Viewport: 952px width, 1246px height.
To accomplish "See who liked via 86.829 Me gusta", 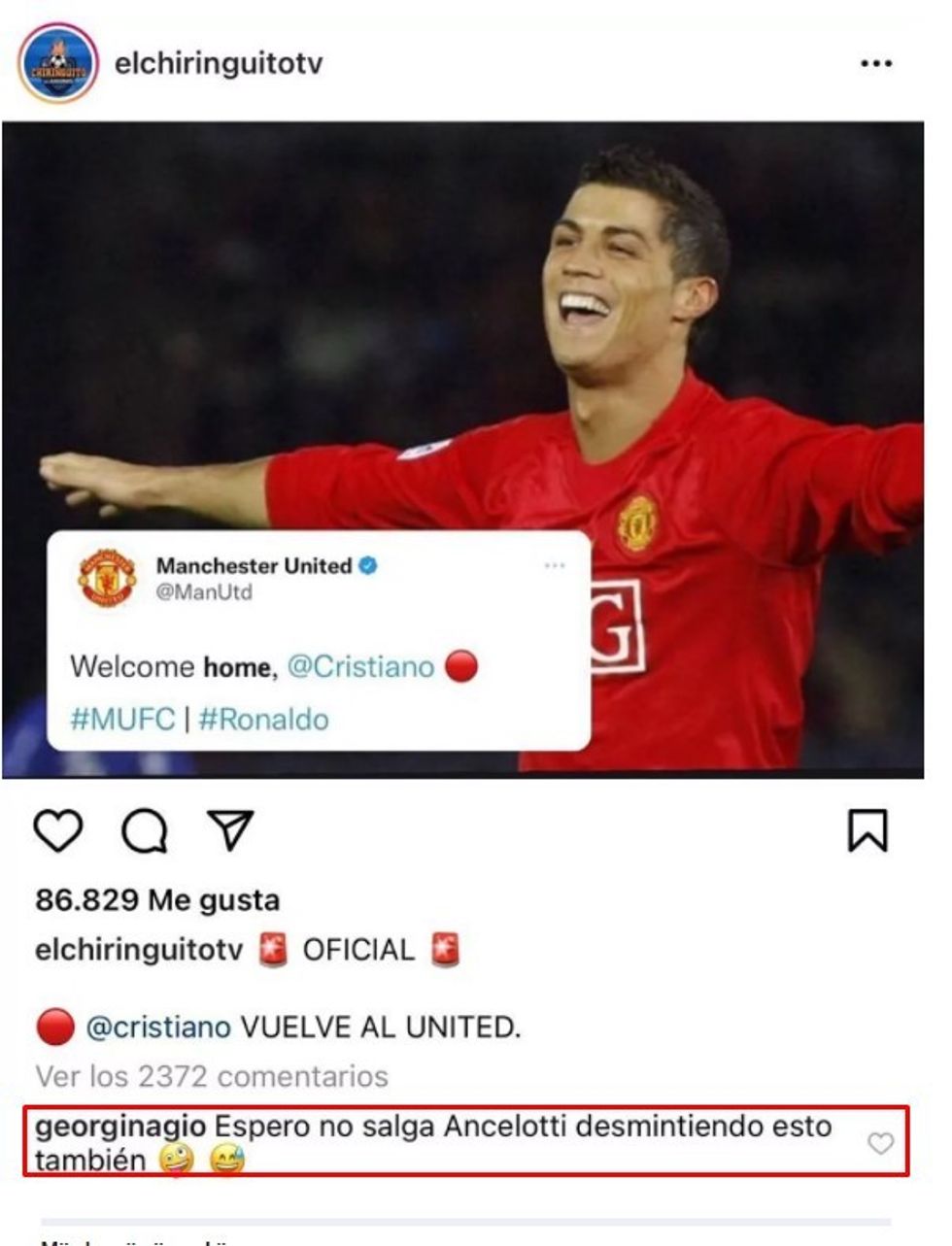I will [x=157, y=900].
